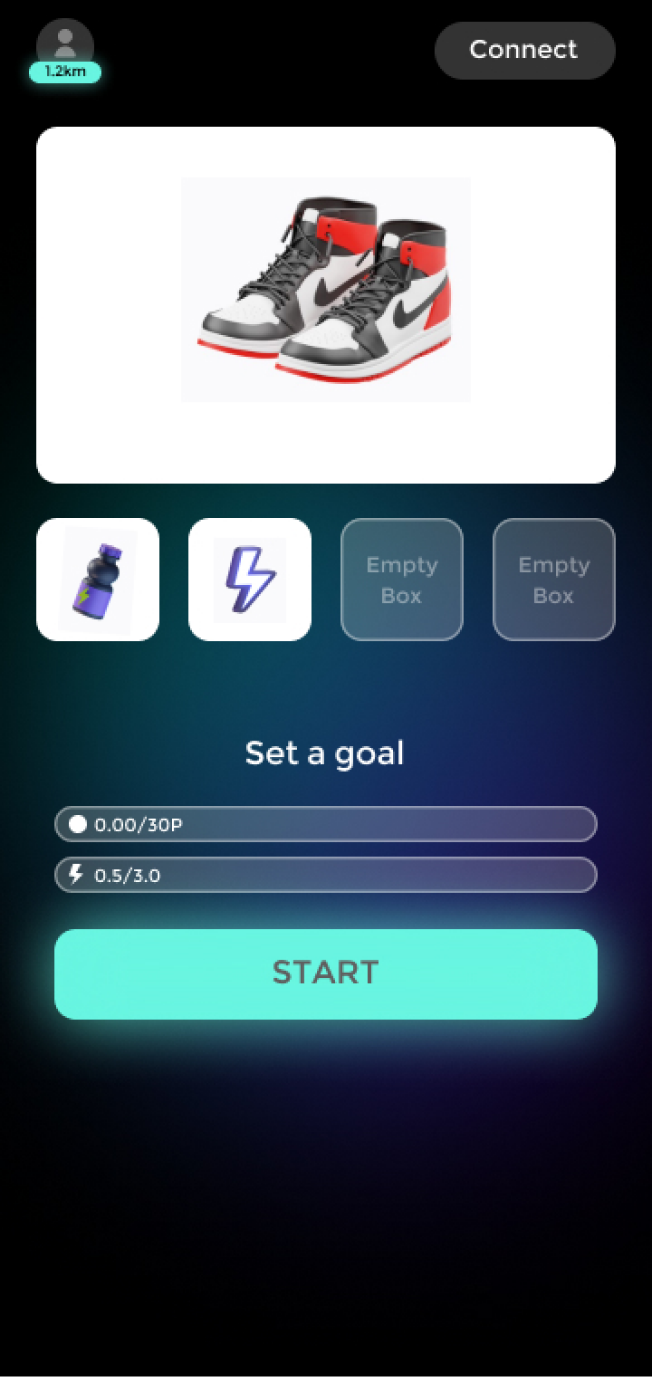
Task: Select the lightning bolt item
Action: [250, 579]
